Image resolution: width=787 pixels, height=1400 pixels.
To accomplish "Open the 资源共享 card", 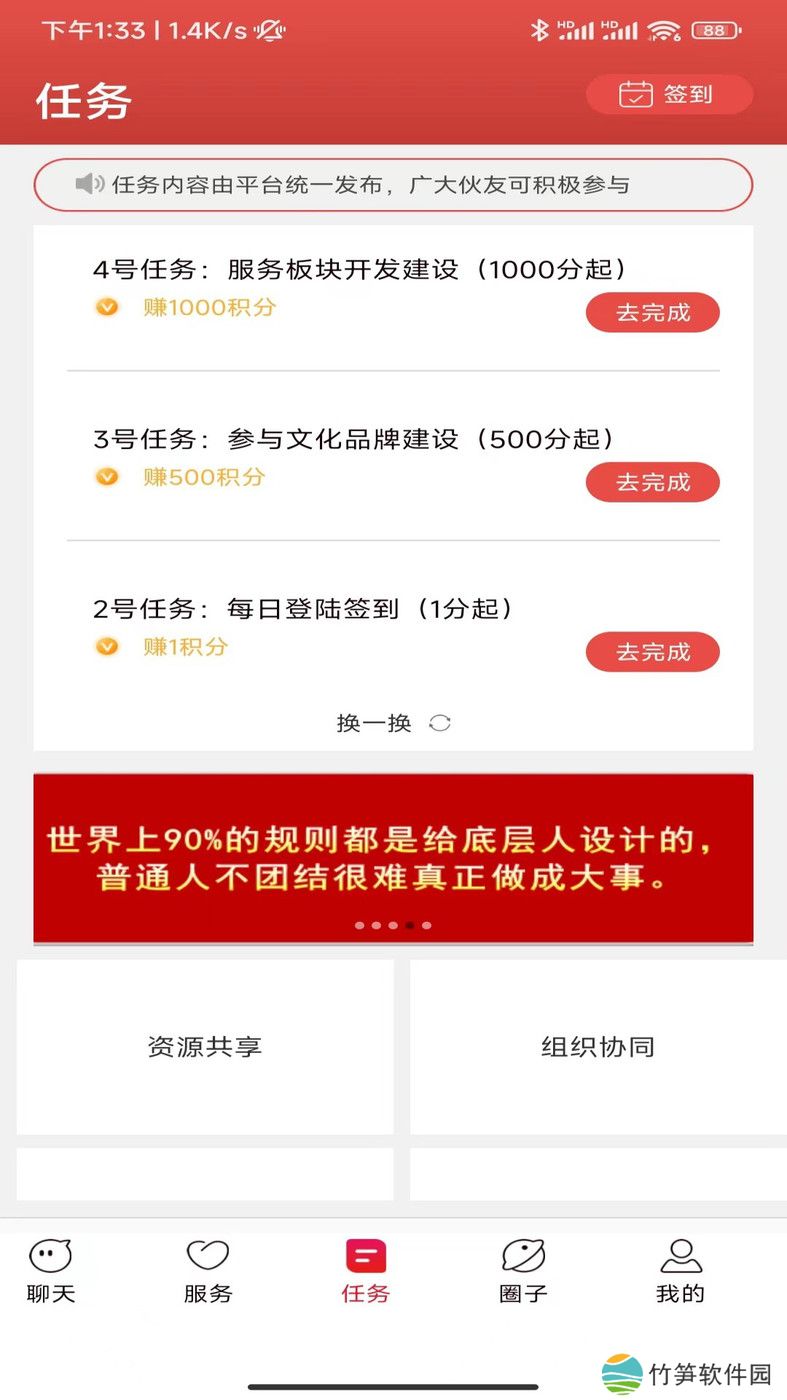I will coord(205,1047).
